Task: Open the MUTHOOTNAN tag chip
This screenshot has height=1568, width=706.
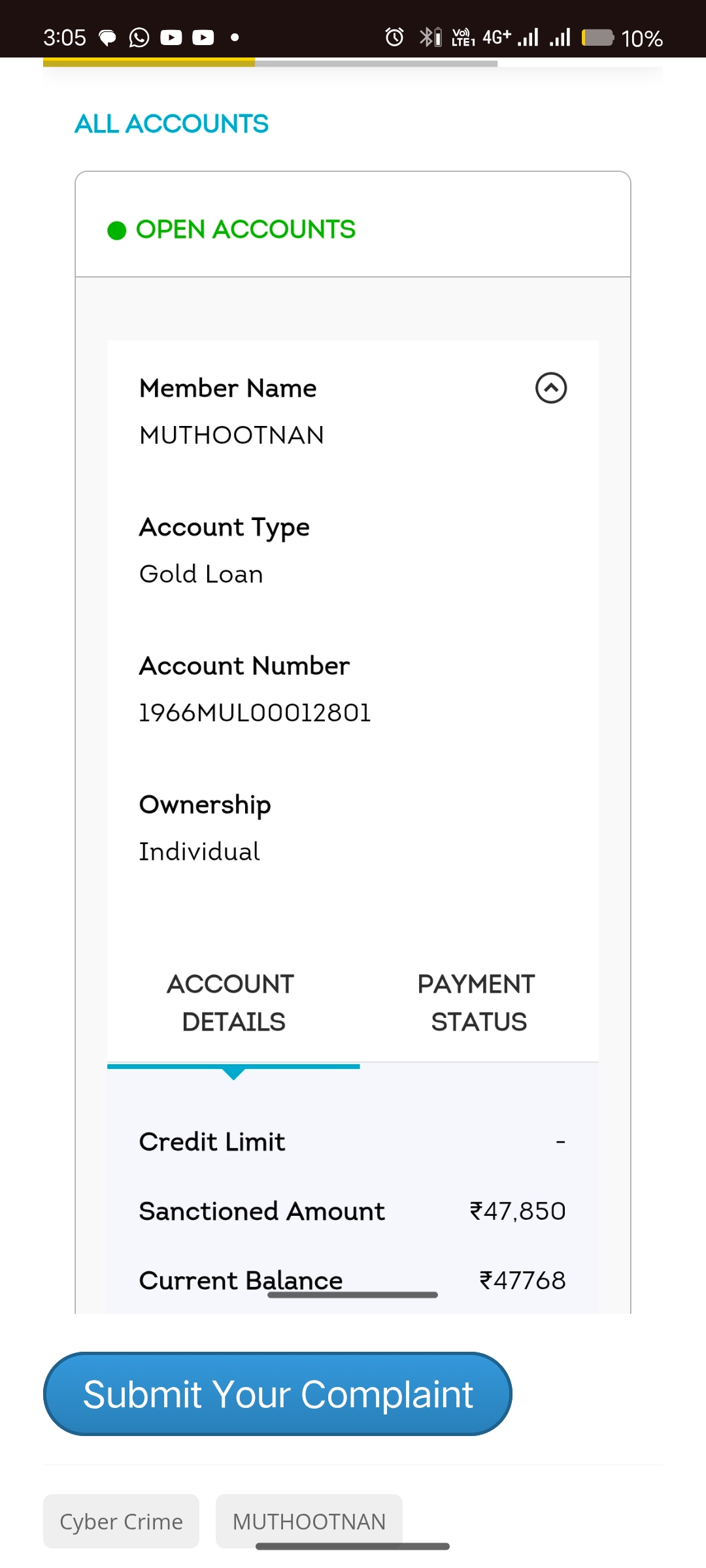Action: pyautogui.click(x=309, y=1521)
